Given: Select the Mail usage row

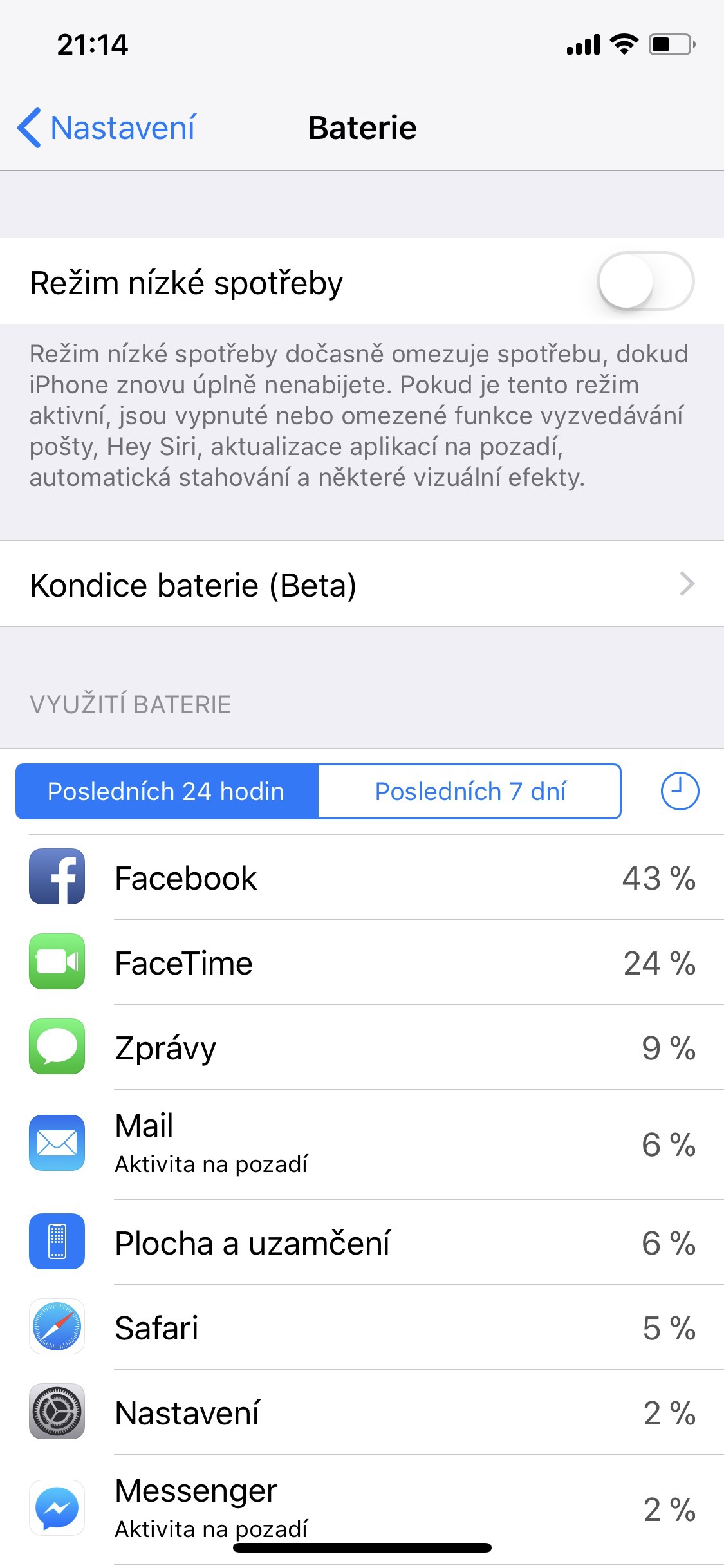Looking at the screenshot, I should click(362, 1143).
